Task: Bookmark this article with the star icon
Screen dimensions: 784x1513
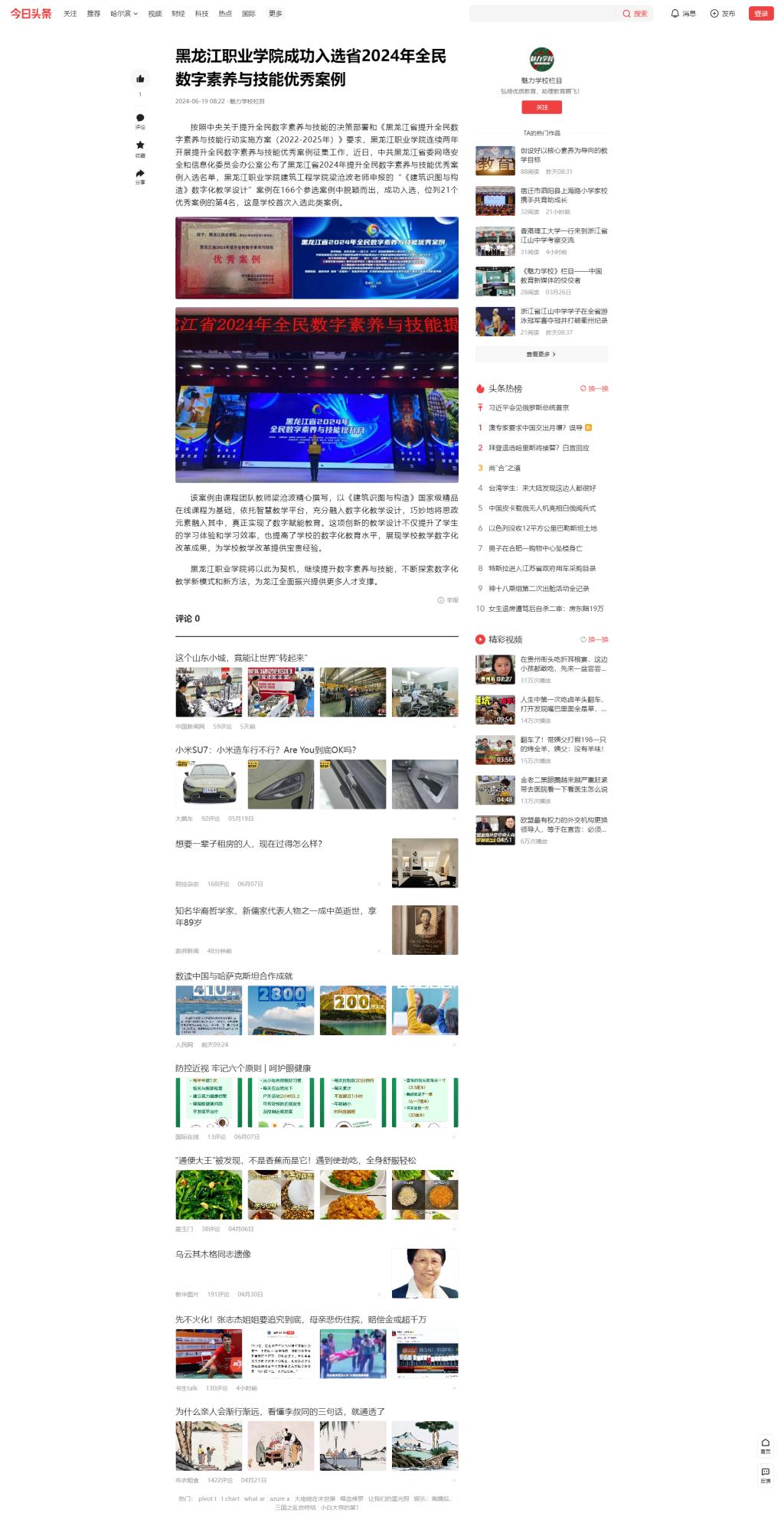Action: click(x=140, y=145)
